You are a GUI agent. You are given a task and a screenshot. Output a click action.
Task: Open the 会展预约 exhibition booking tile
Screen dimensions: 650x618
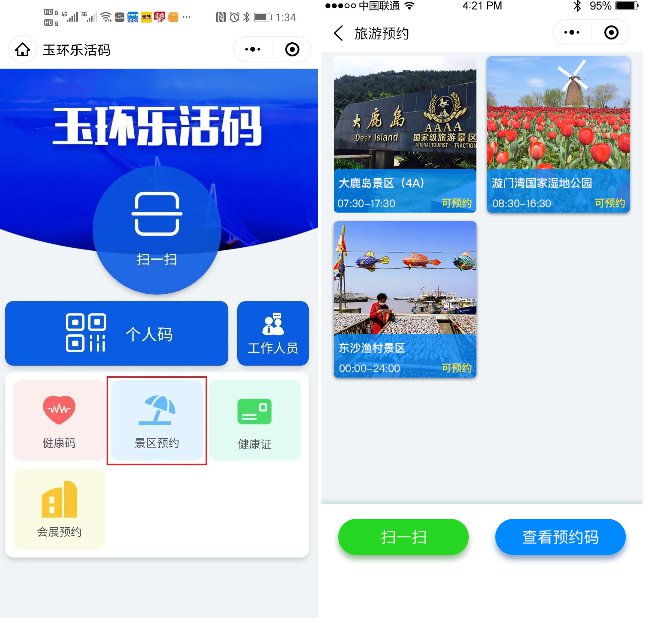(x=58, y=509)
